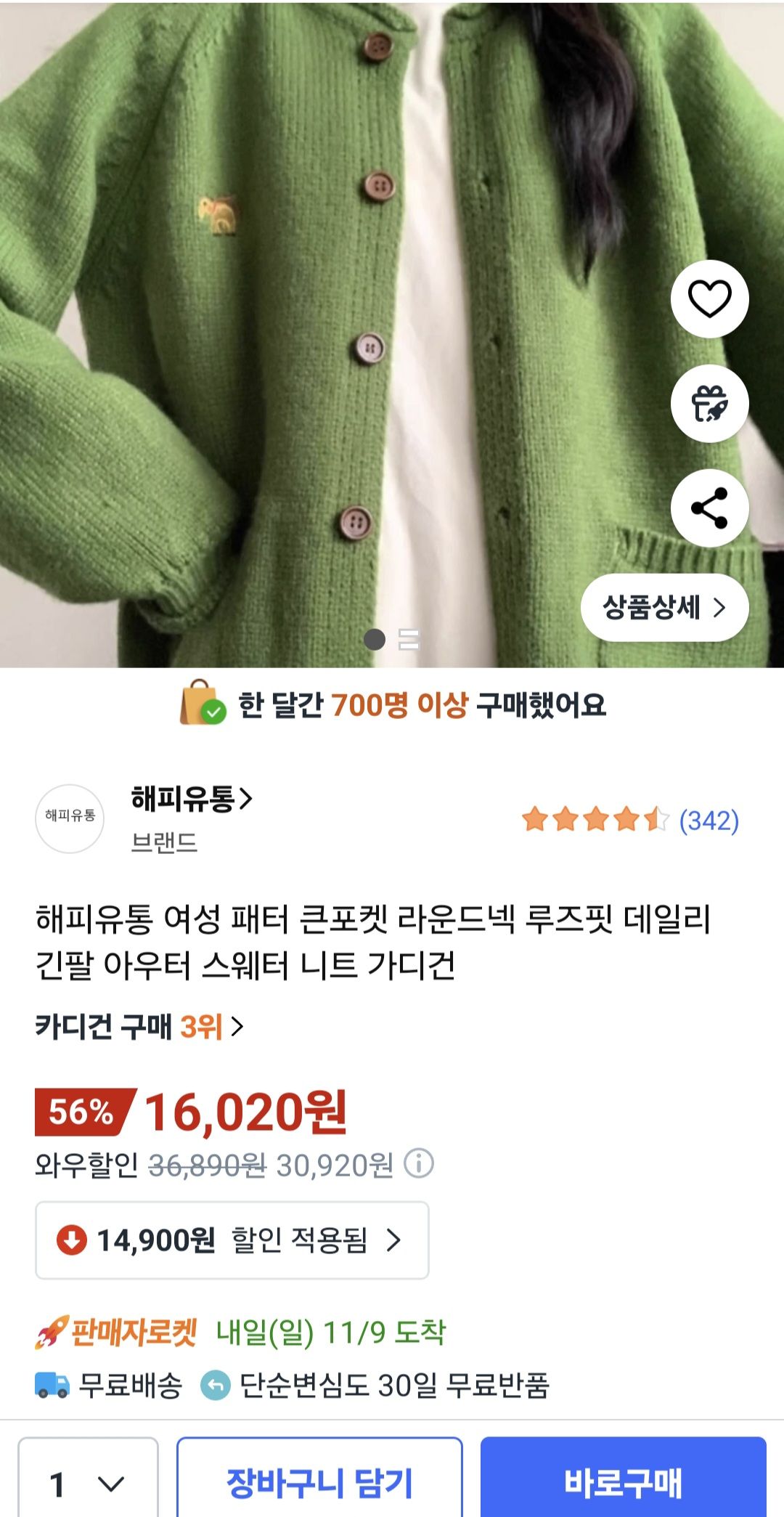The image size is (784, 1517).
Task: Expand the 14,900원 할인 적용됨 details
Action: click(232, 1240)
